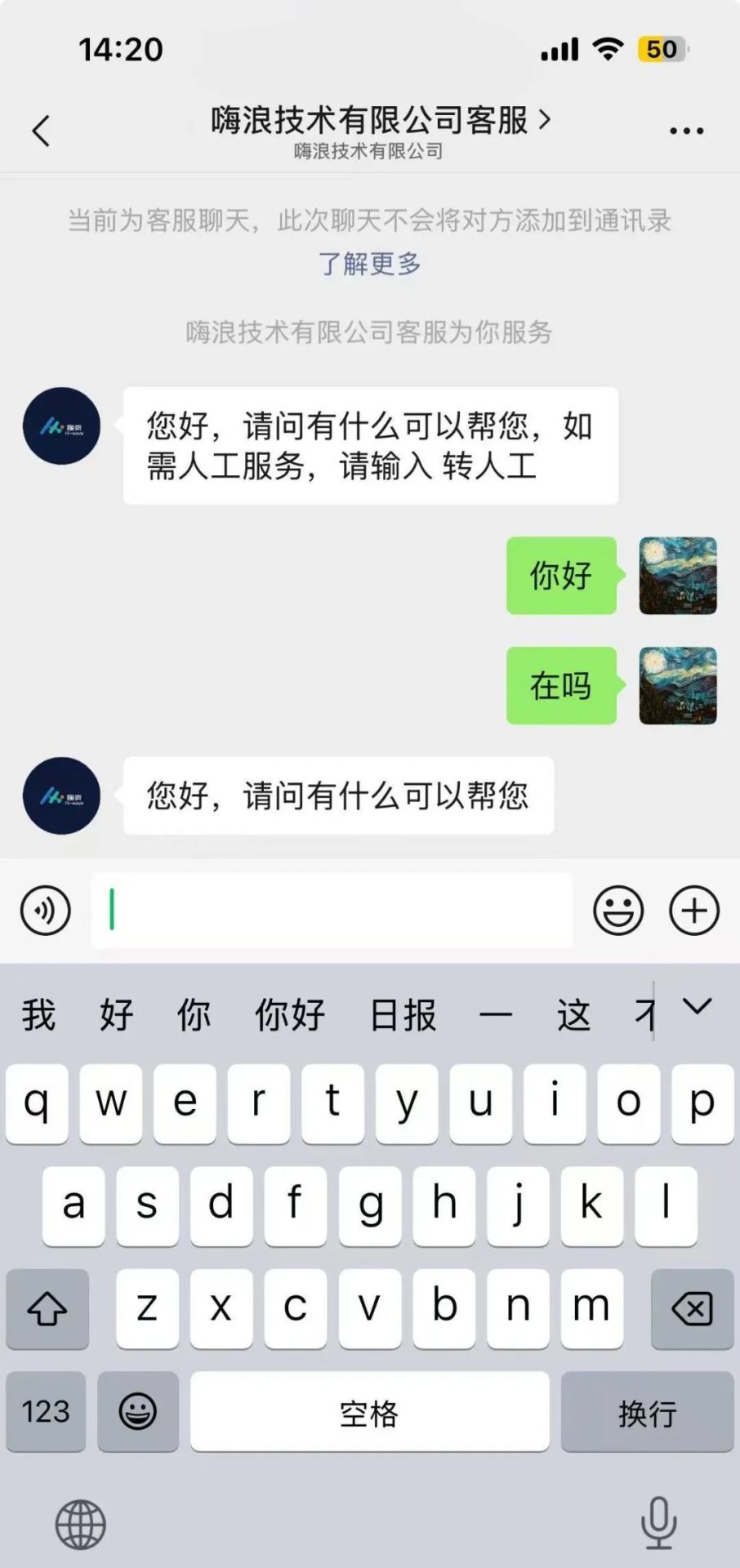Tap the 空格 space key

pos(369,1412)
